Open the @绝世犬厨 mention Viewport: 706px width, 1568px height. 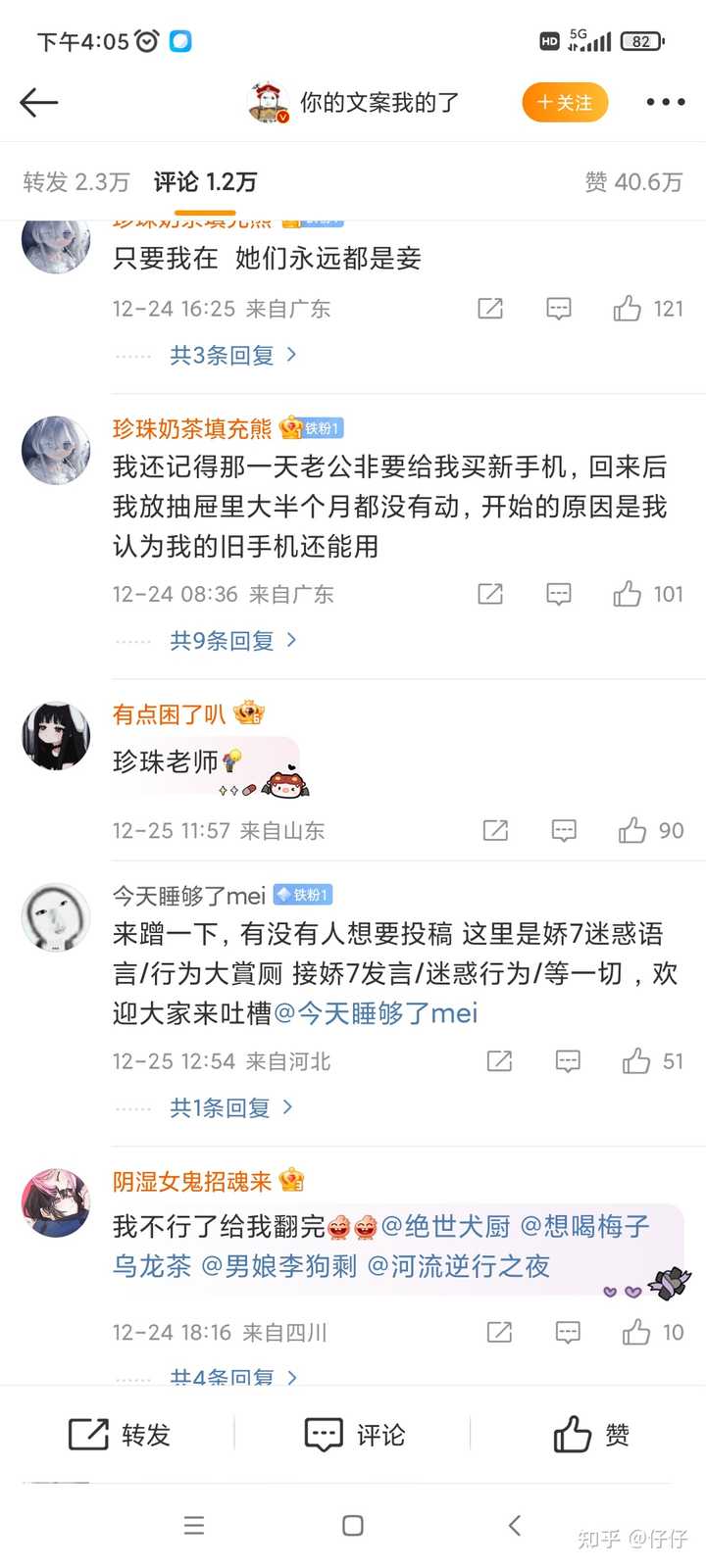(x=446, y=1226)
